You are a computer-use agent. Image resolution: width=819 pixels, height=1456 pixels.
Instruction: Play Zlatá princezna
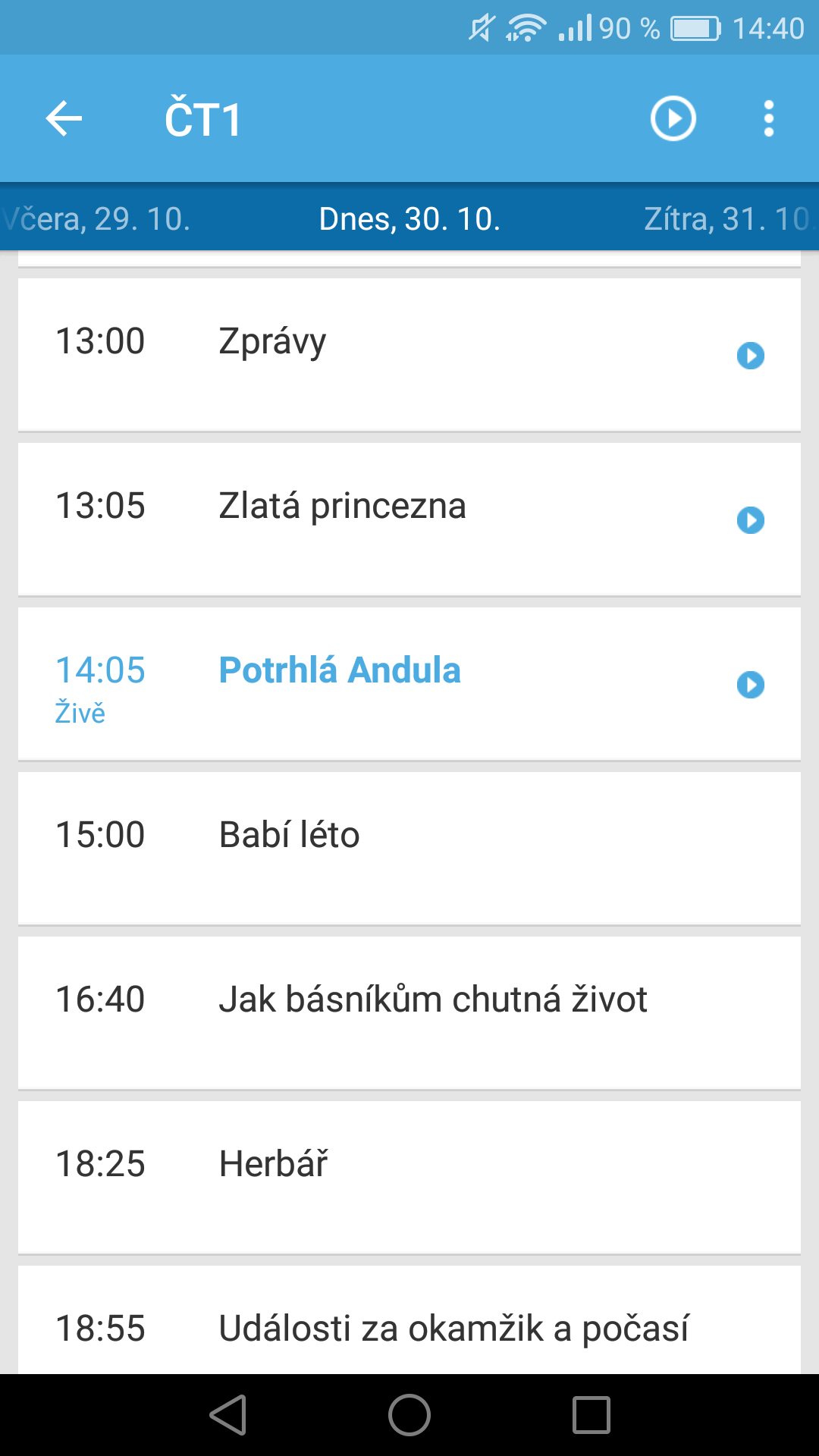click(750, 520)
